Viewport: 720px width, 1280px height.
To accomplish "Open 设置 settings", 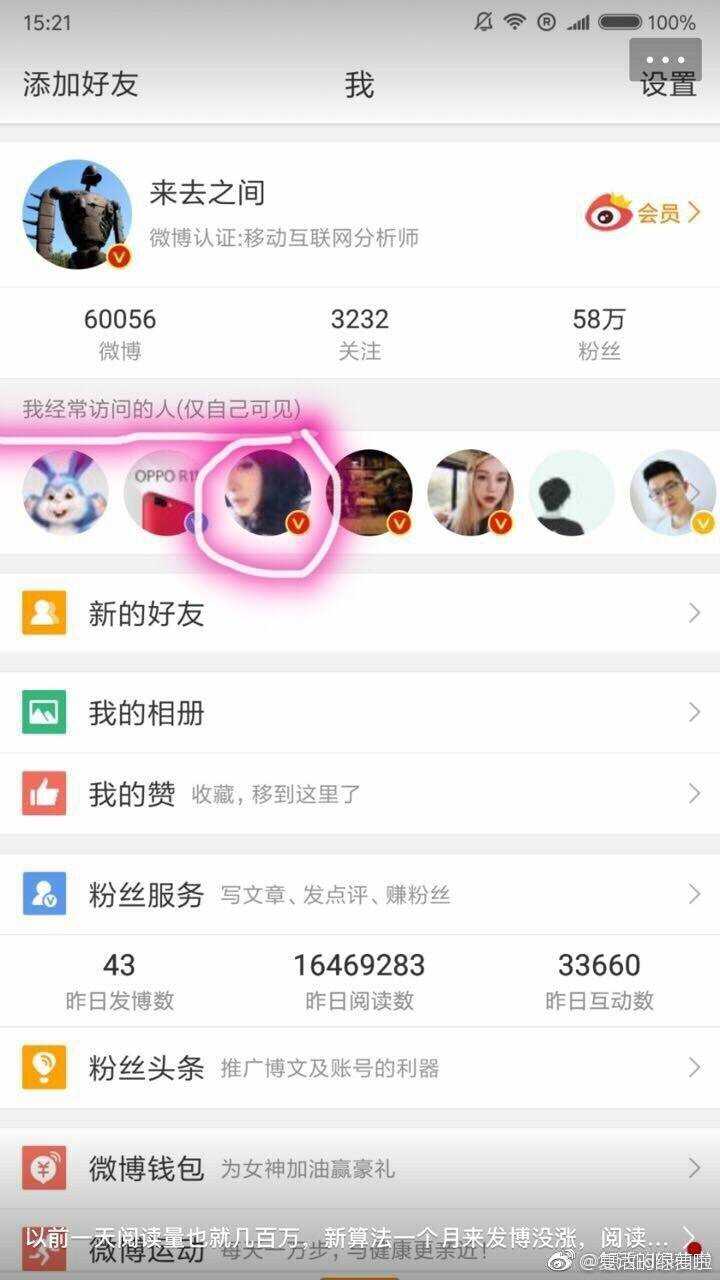I will pyautogui.click(x=668, y=88).
